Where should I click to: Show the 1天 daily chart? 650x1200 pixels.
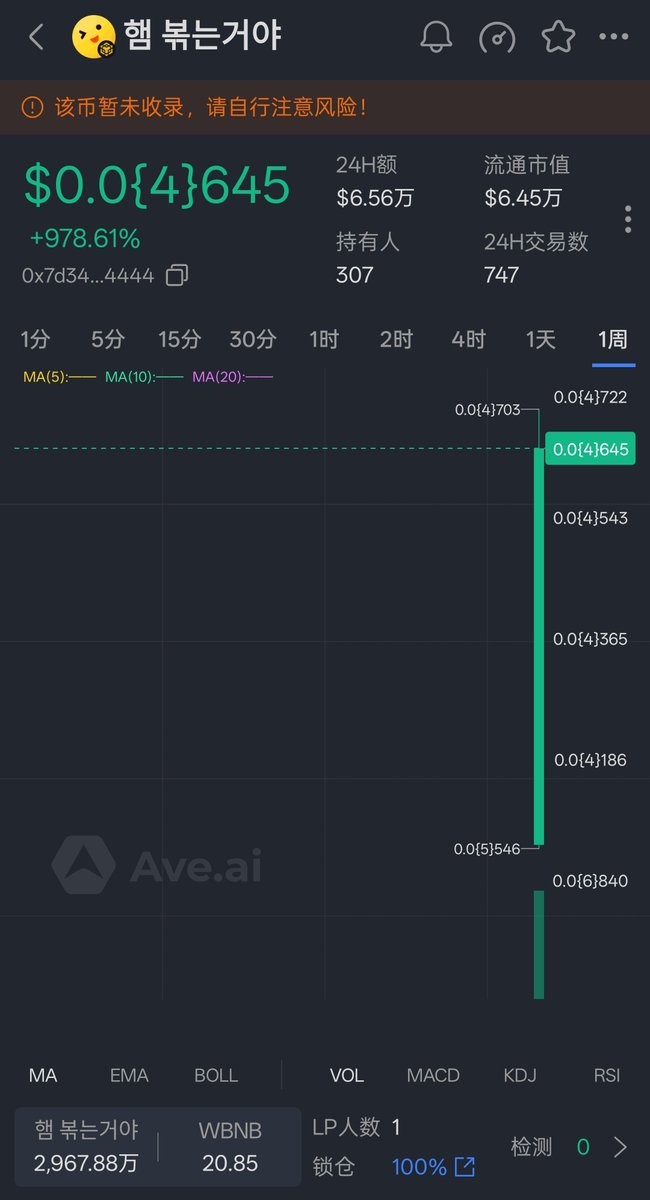click(x=541, y=339)
